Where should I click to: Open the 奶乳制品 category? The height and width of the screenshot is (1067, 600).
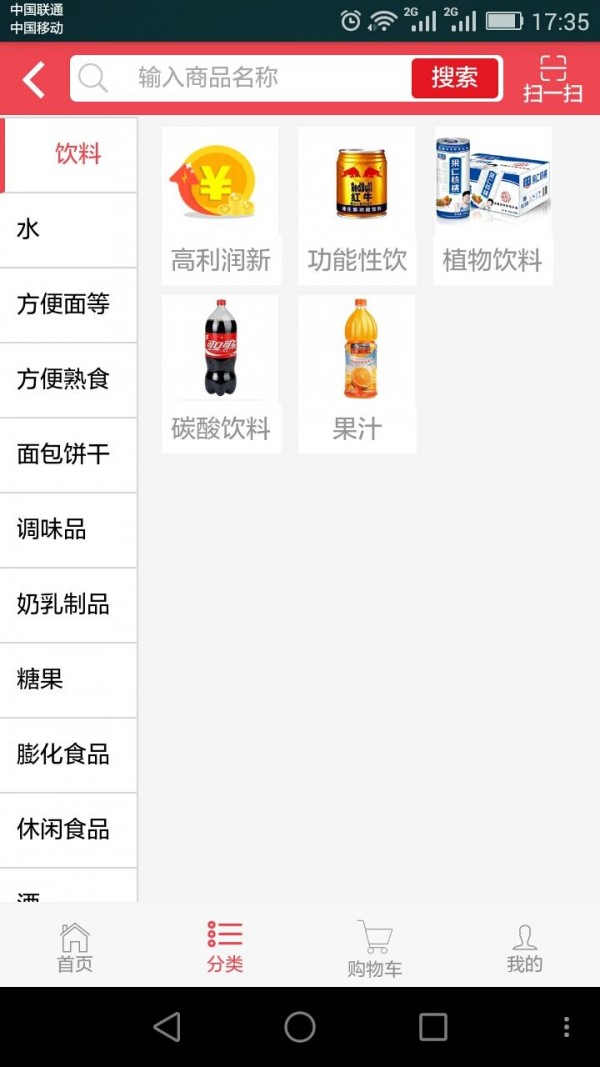click(68, 605)
